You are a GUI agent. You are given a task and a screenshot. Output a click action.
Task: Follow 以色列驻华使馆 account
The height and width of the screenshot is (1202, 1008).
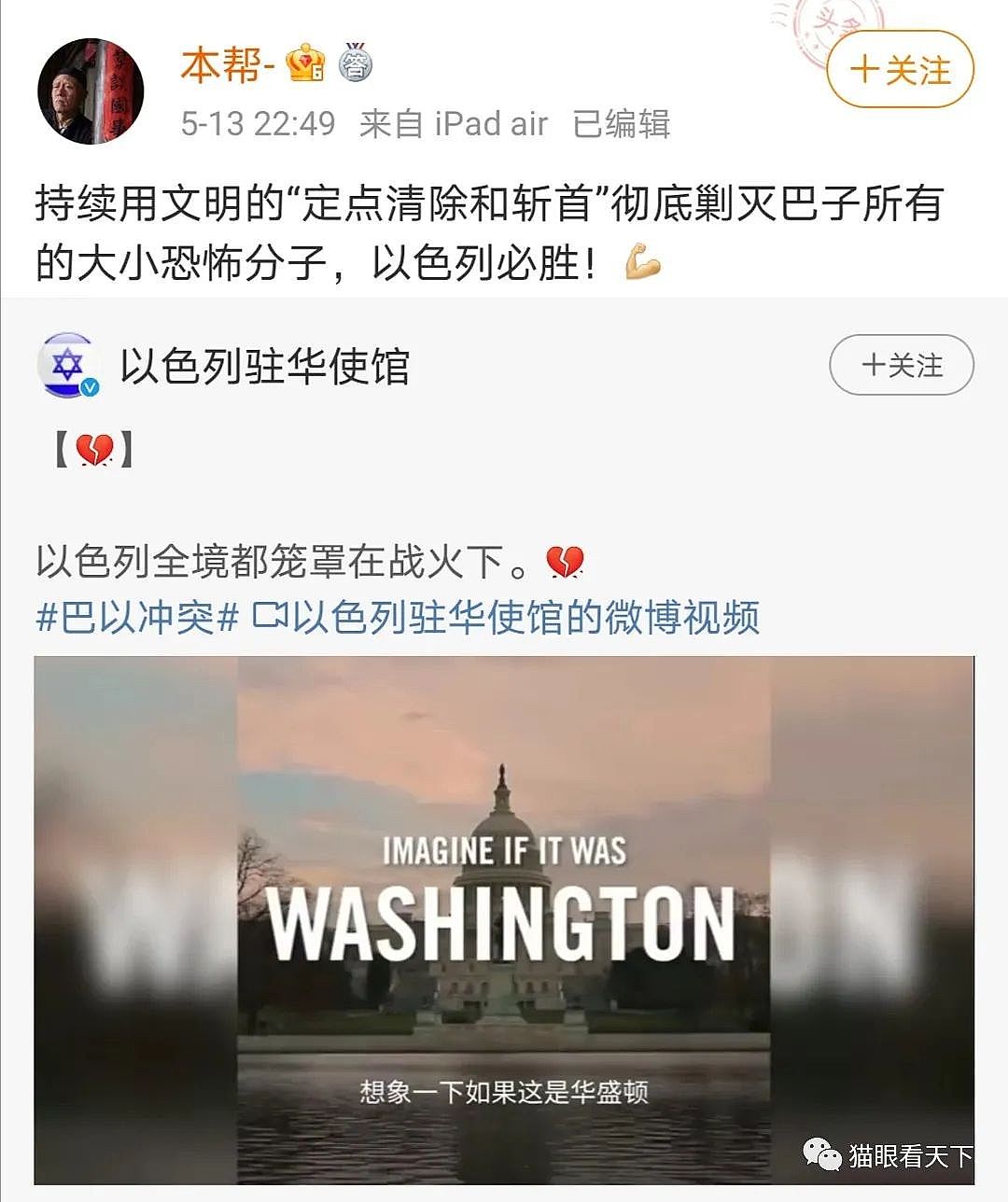coord(901,365)
